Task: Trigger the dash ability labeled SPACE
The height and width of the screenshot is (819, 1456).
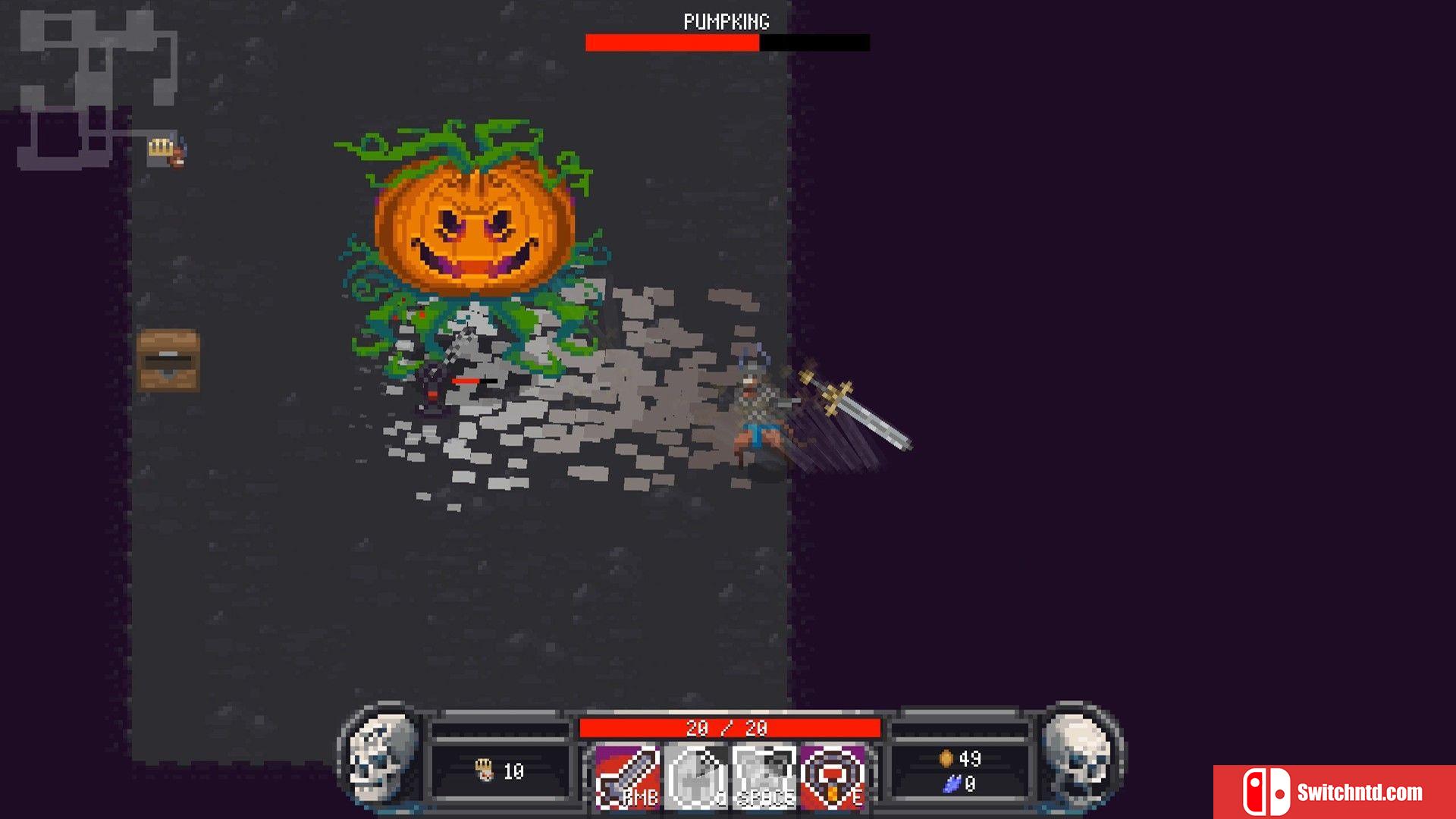Action: pyautogui.click(x=764, y=777)
